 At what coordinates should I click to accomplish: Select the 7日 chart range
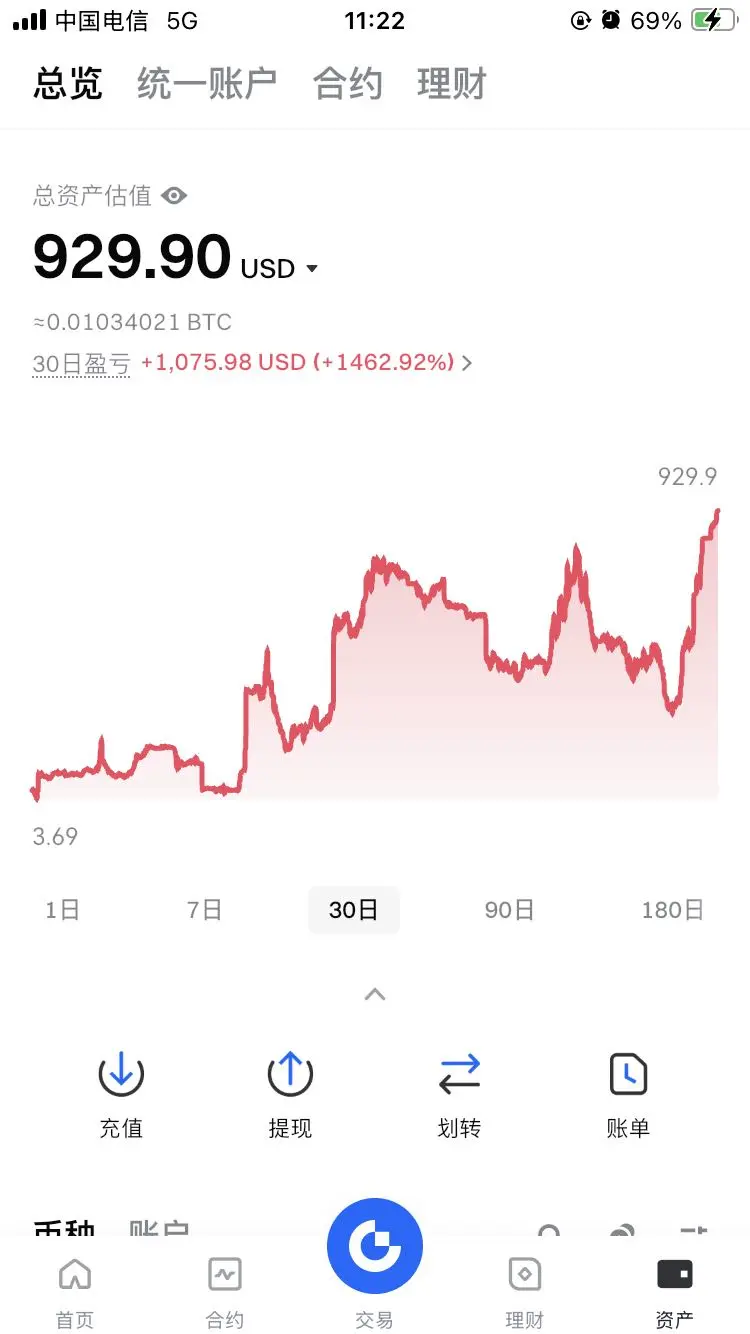pos(204,910)
